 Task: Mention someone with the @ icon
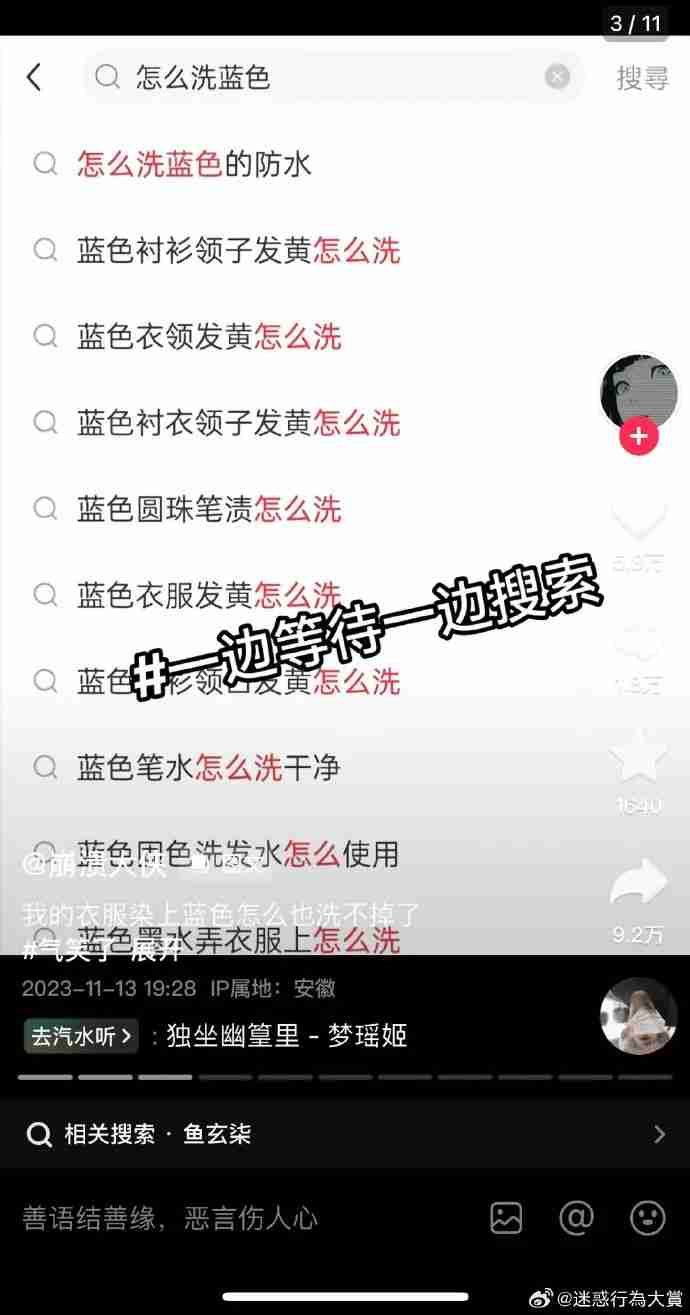click(x=577, y=1217)
